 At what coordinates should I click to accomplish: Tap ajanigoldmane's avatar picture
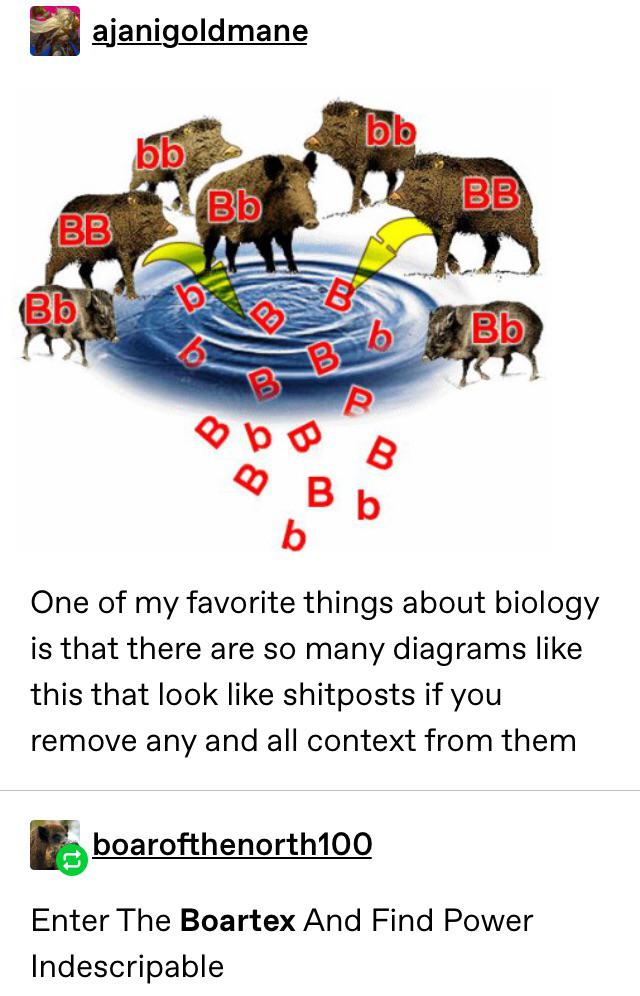[54, 31]
